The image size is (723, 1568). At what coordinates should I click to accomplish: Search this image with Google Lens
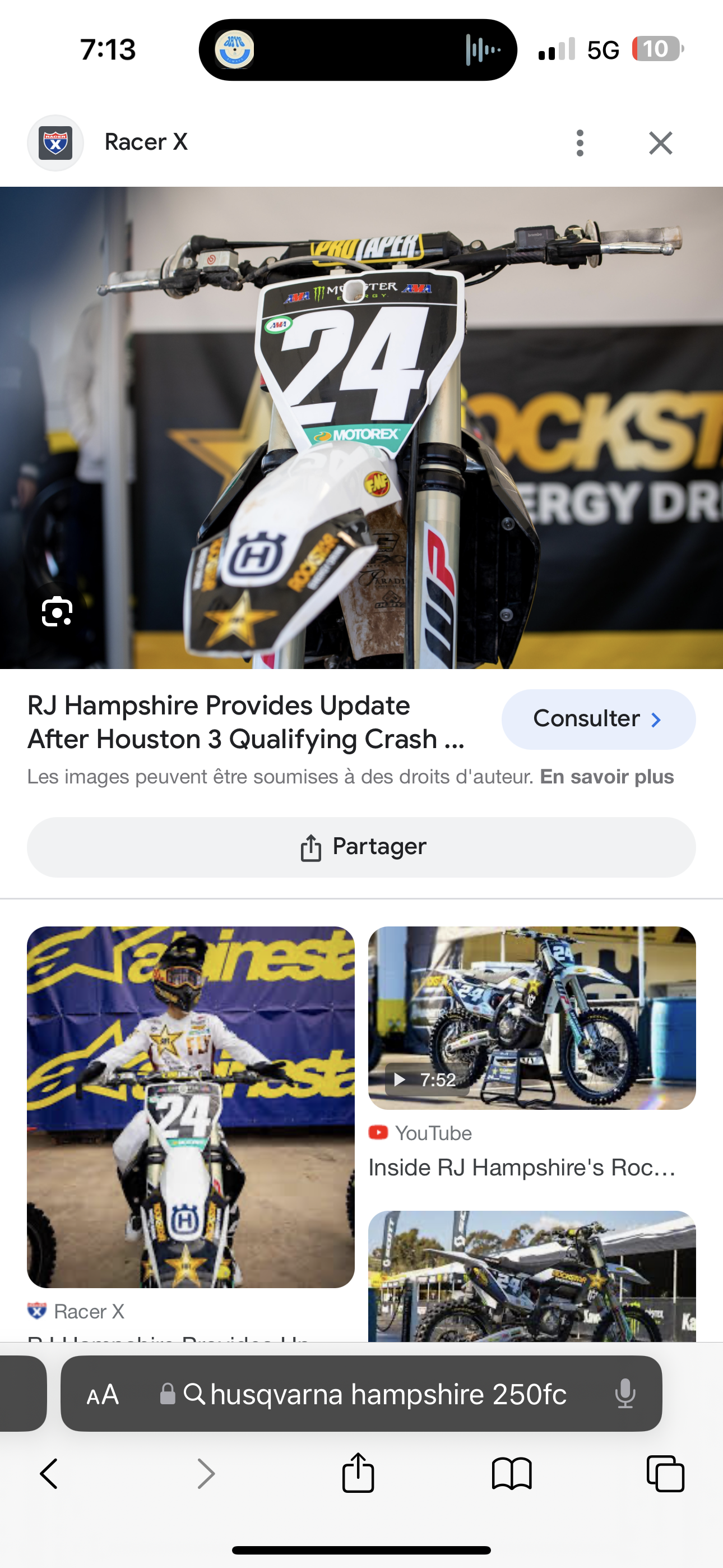57,611
